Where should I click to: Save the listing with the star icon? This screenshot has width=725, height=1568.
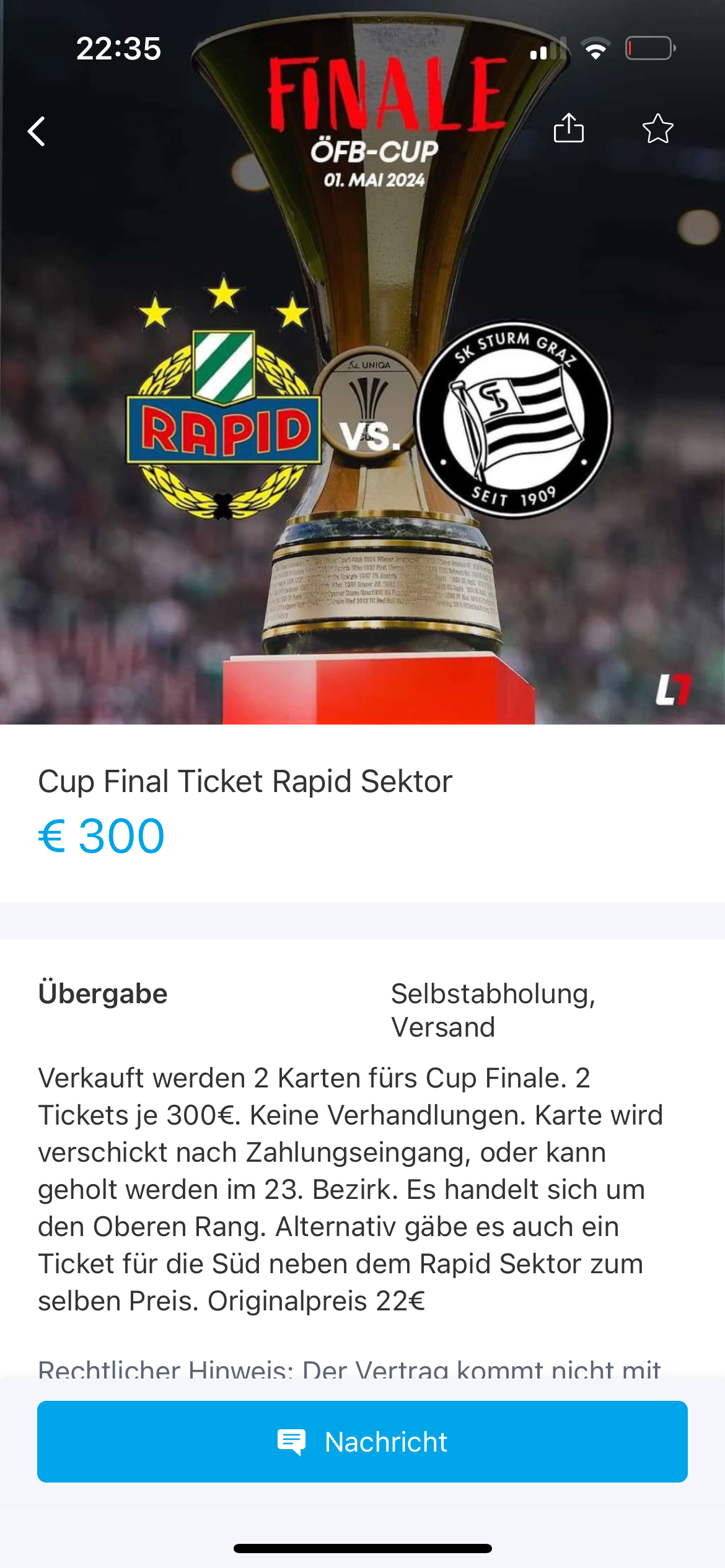click(x=657, y=129)
